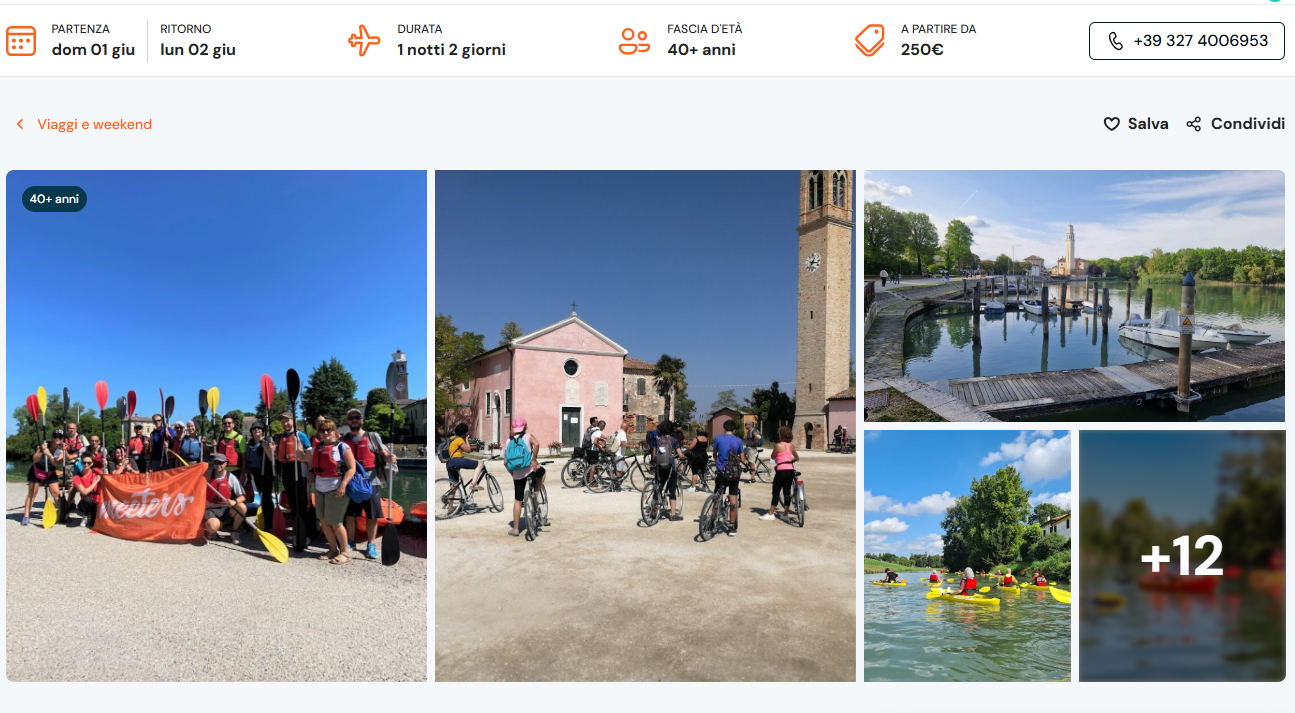The image size is (1295, 713).
Task: Show the +12 more photos
Action: (1182, 556)
